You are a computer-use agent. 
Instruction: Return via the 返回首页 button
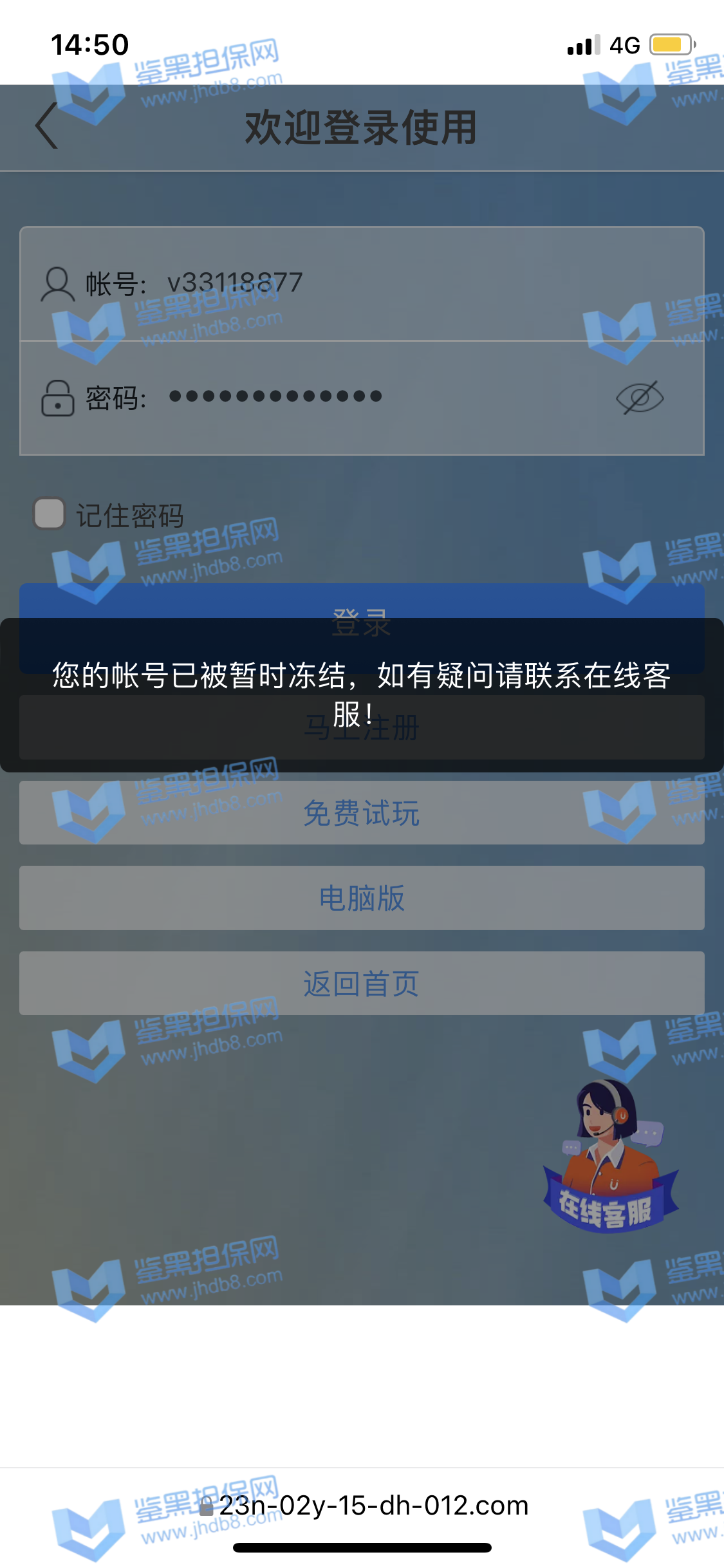click(362, 984)
